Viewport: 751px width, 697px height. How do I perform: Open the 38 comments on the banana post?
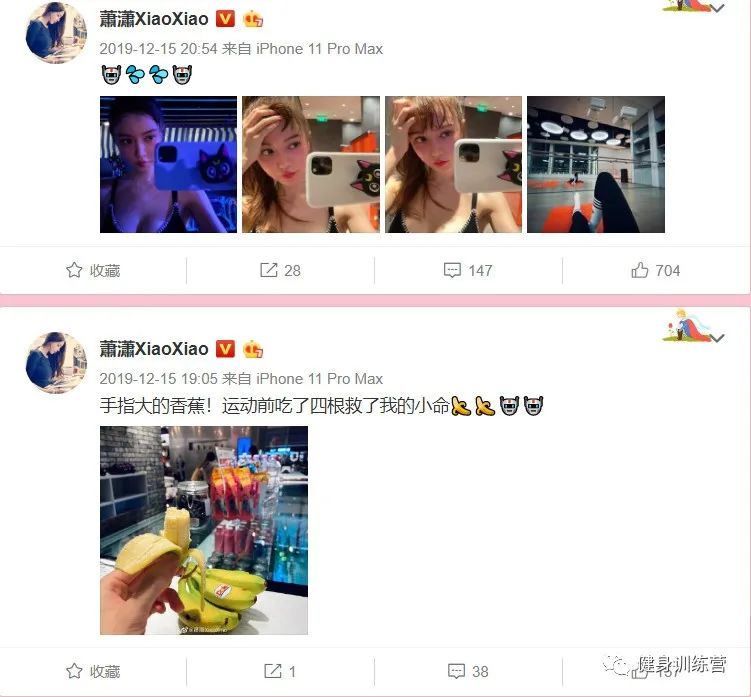pyautogui.click(x=467, y=671)
